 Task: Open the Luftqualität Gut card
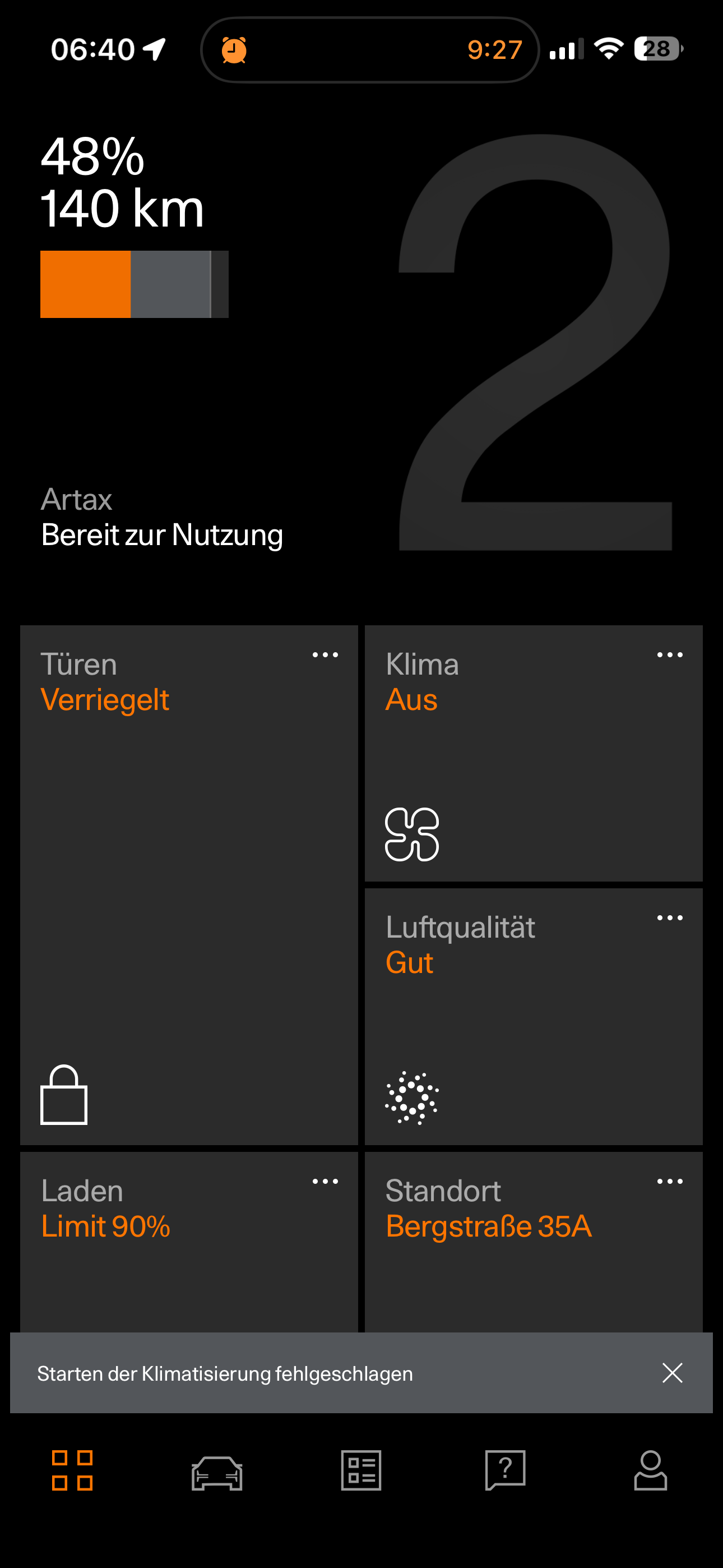(x=533, y=1017)
